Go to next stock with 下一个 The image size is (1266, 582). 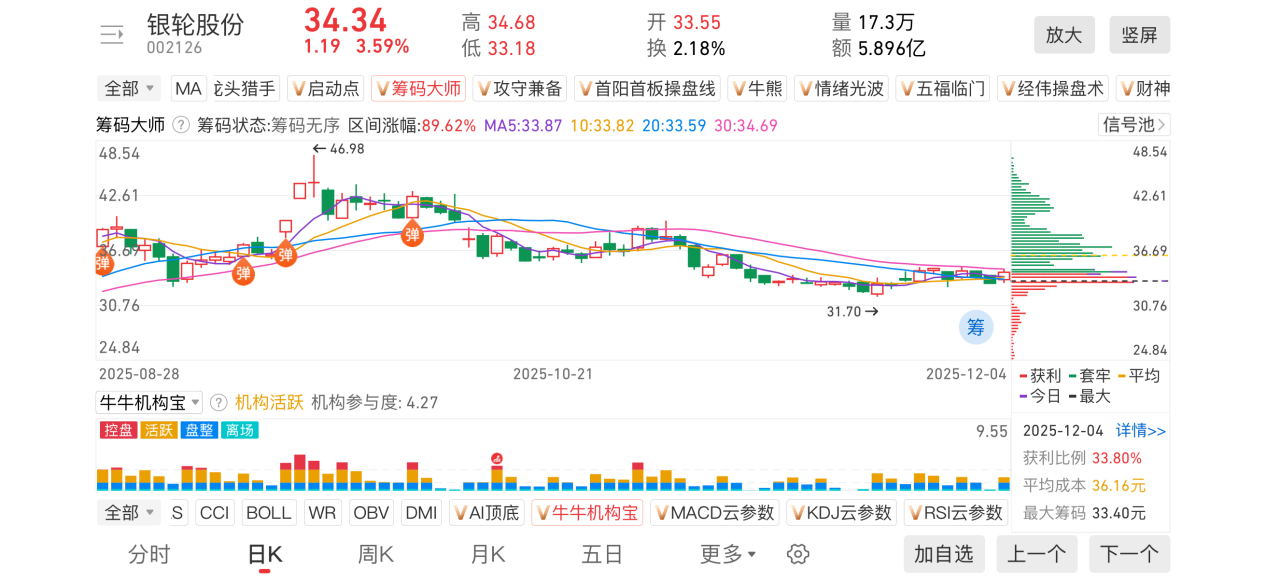pos(1129,554)
